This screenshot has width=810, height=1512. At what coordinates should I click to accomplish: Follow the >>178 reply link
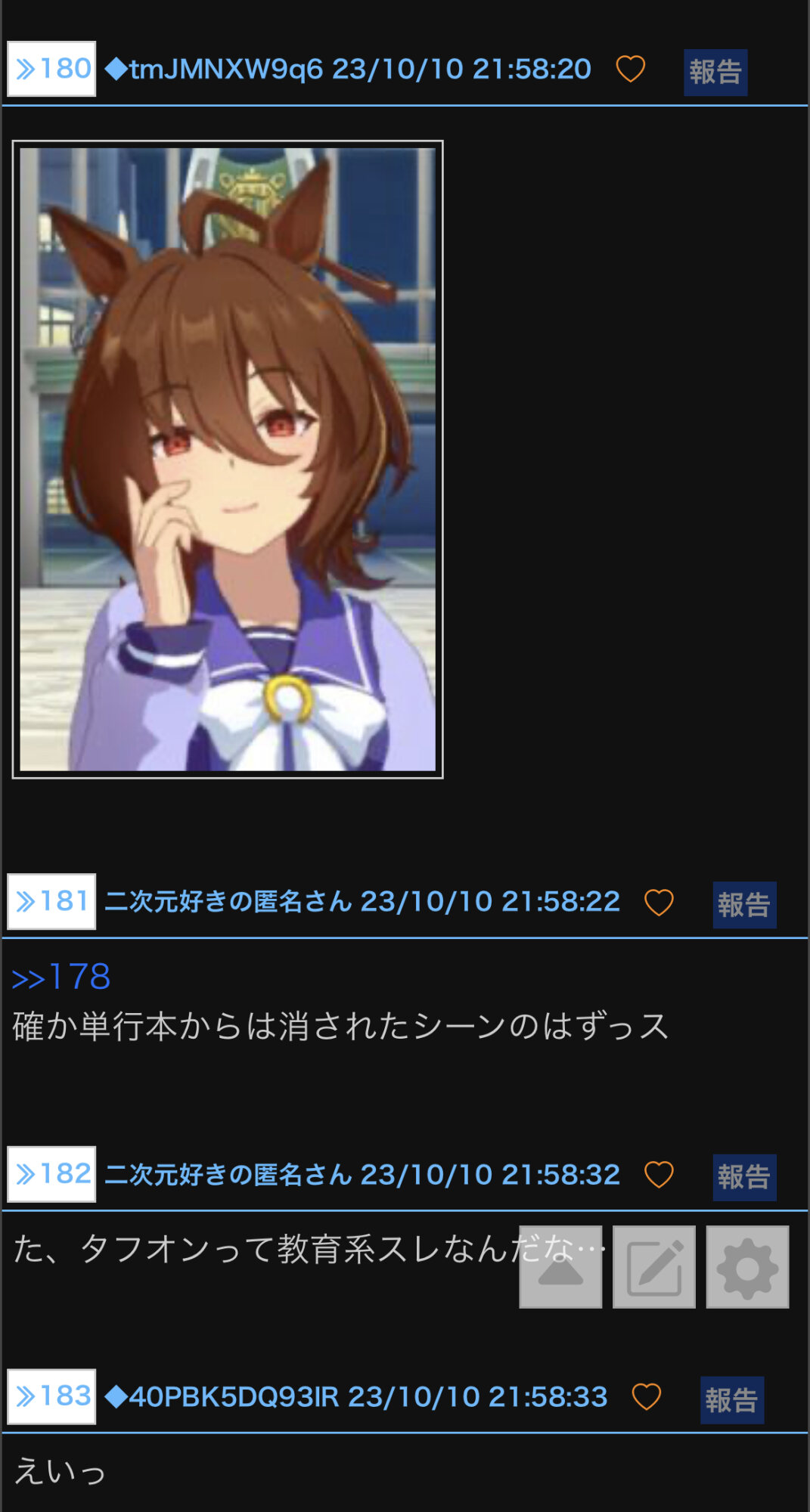tap(61, 978)
